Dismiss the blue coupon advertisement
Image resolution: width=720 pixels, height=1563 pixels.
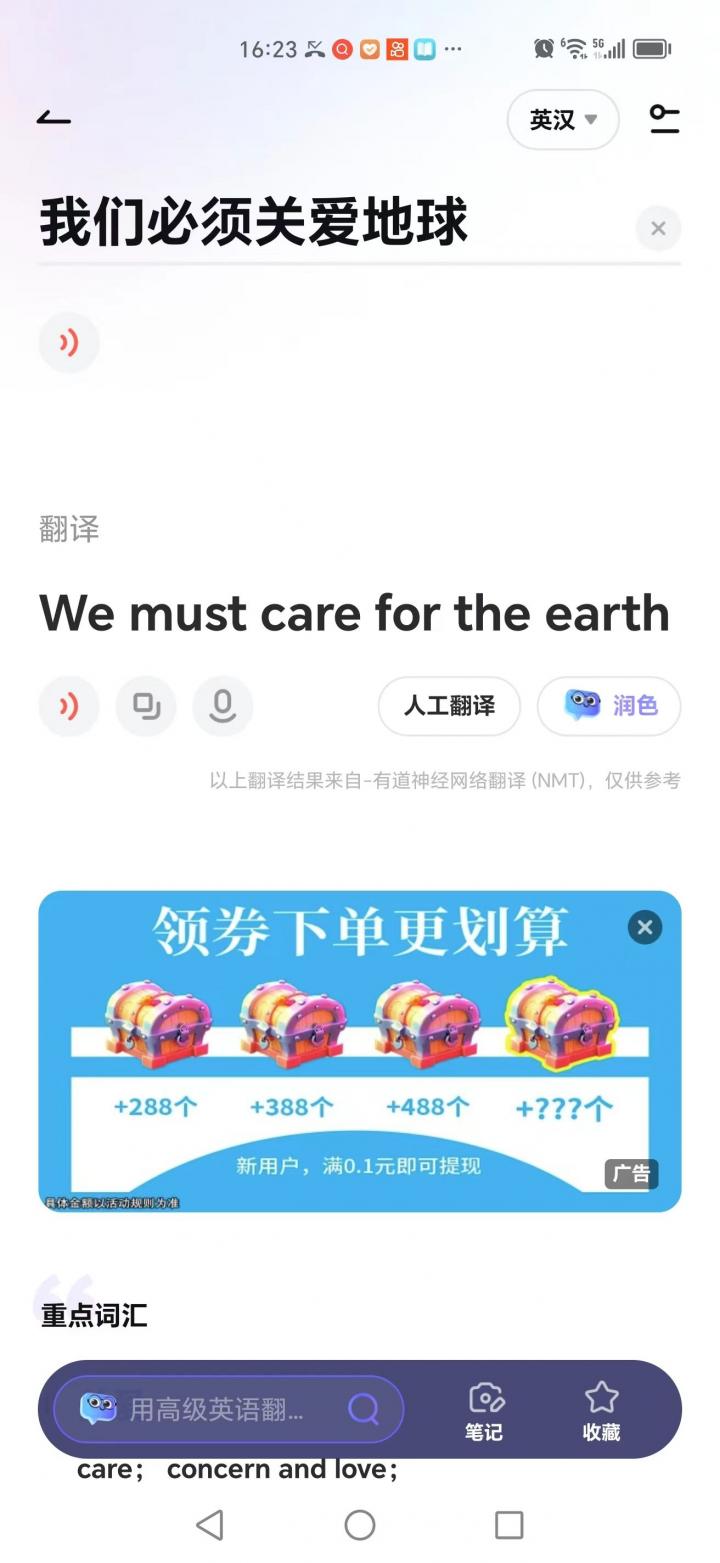(x=645, y=927)
